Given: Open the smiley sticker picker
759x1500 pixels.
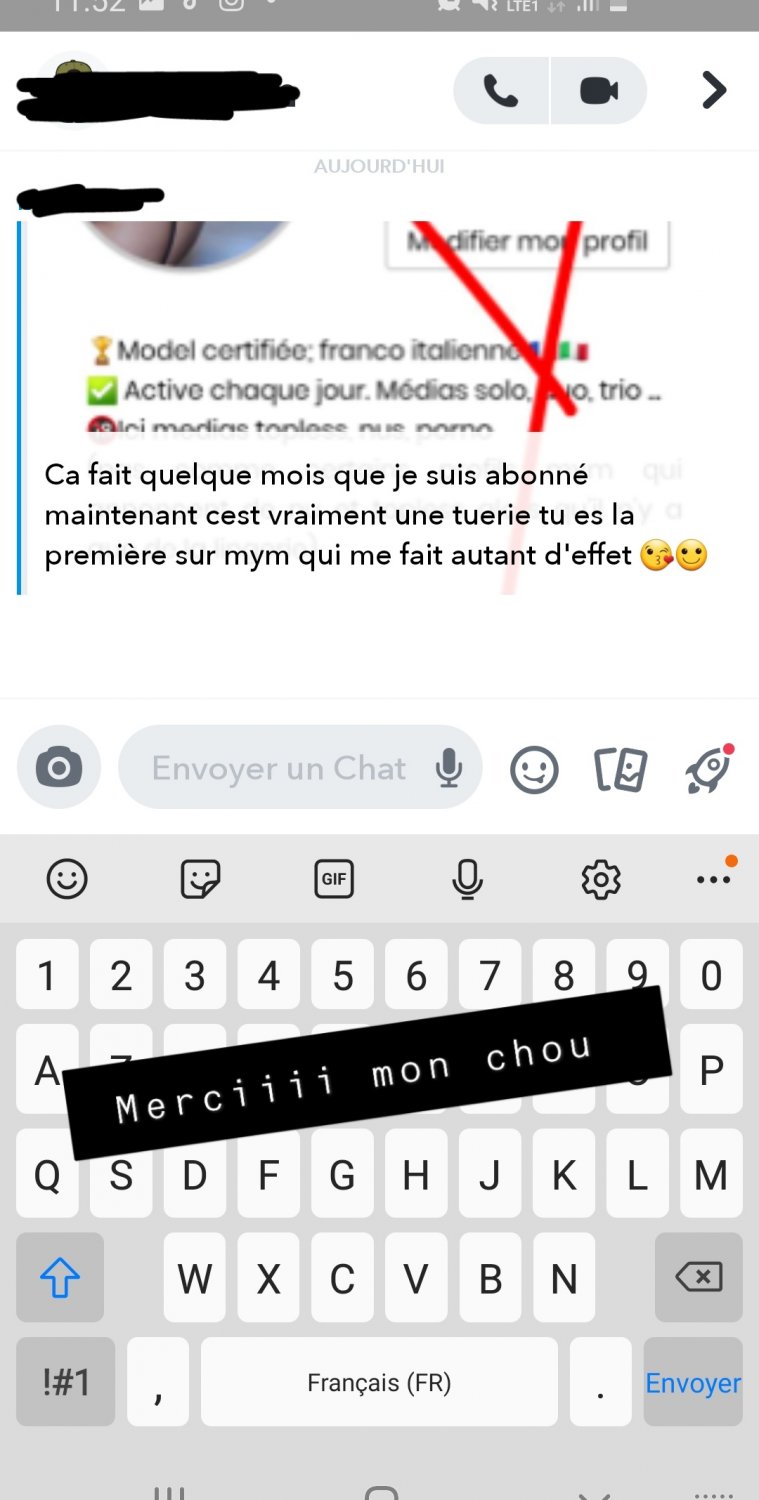Looking at the screenshot, I should (x=534, y=770).
